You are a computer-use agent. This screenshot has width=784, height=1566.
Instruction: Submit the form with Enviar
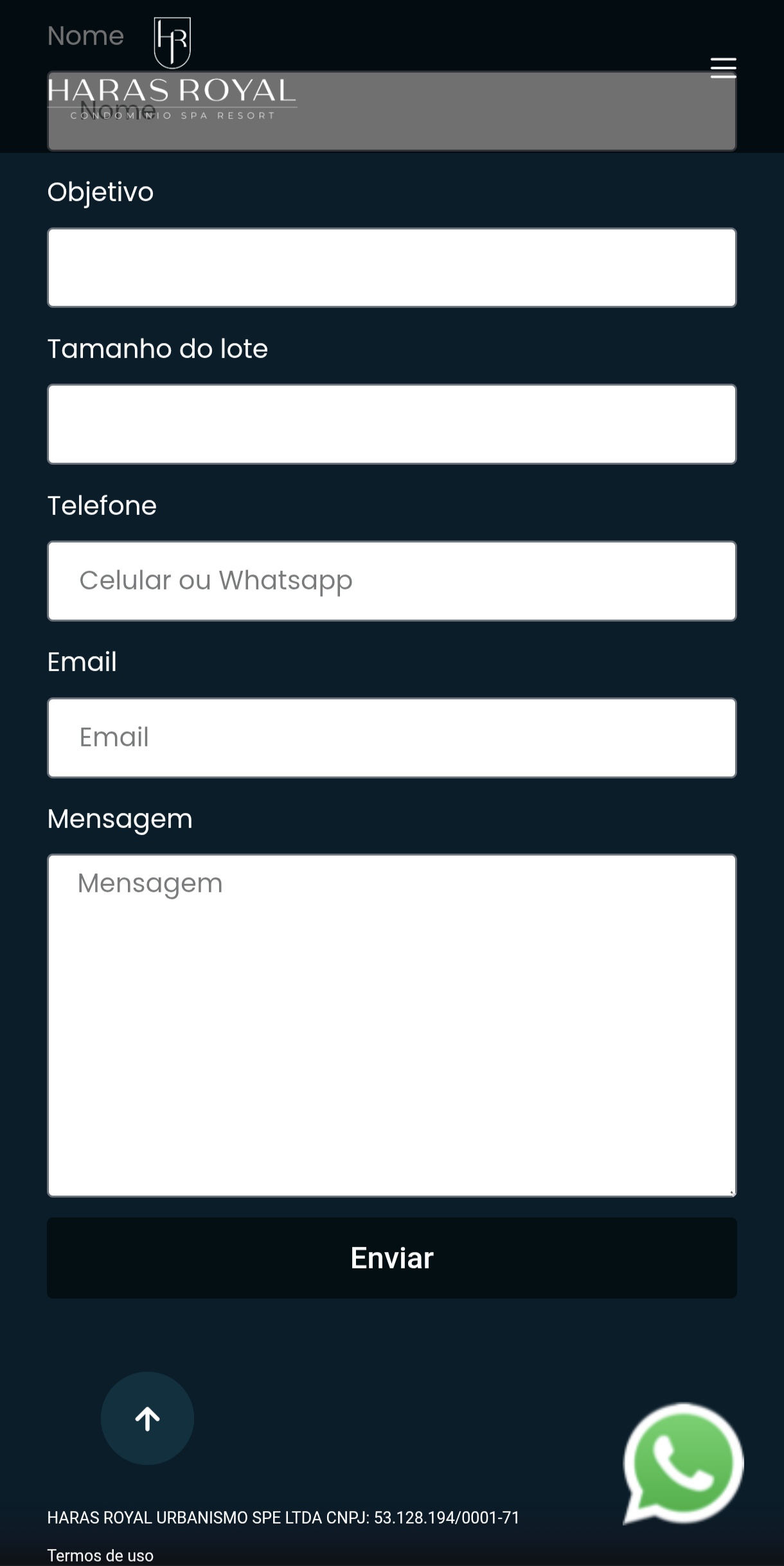coord(392,1258)
